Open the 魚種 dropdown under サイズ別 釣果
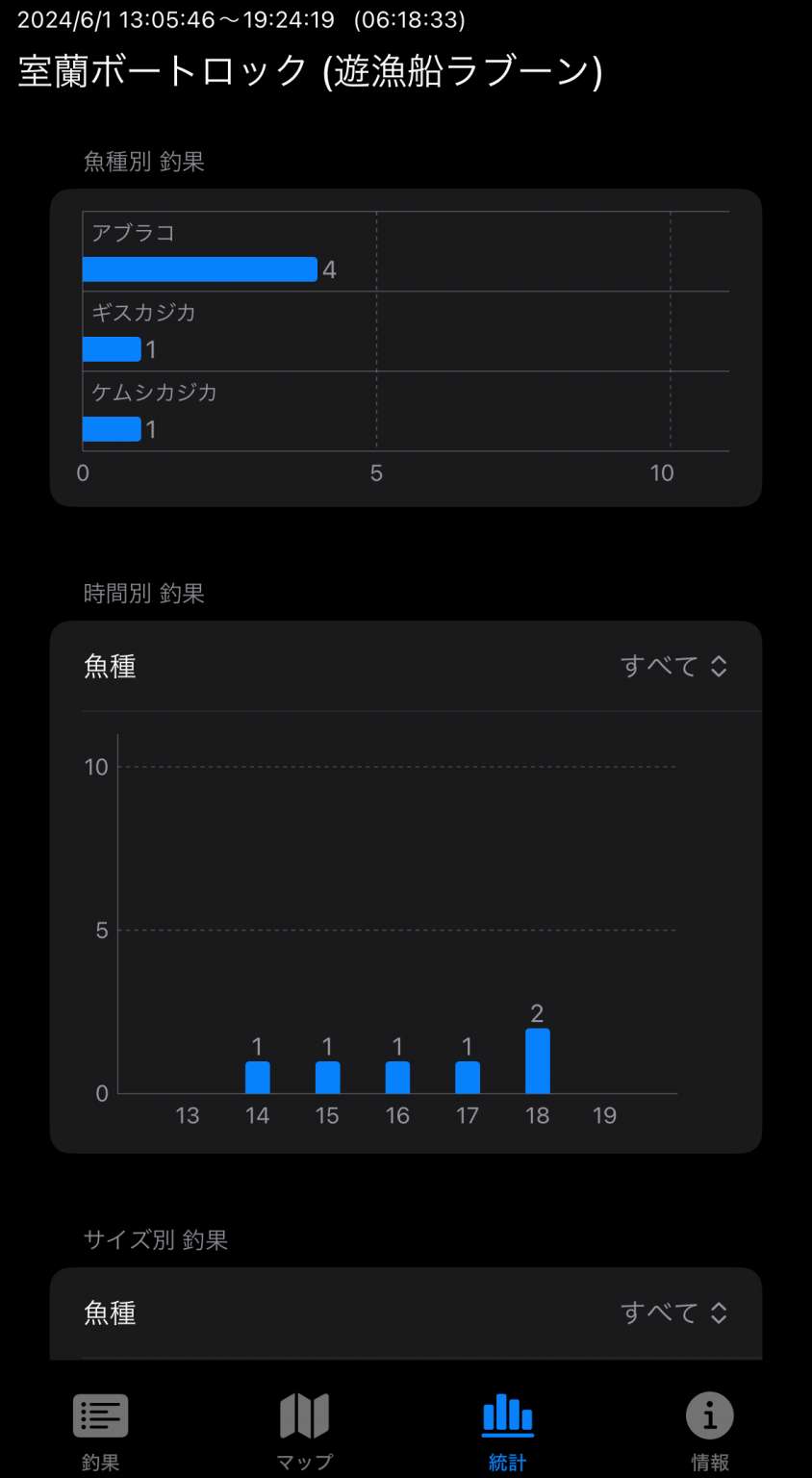The image size is (812, 1478). [673, 1312]
